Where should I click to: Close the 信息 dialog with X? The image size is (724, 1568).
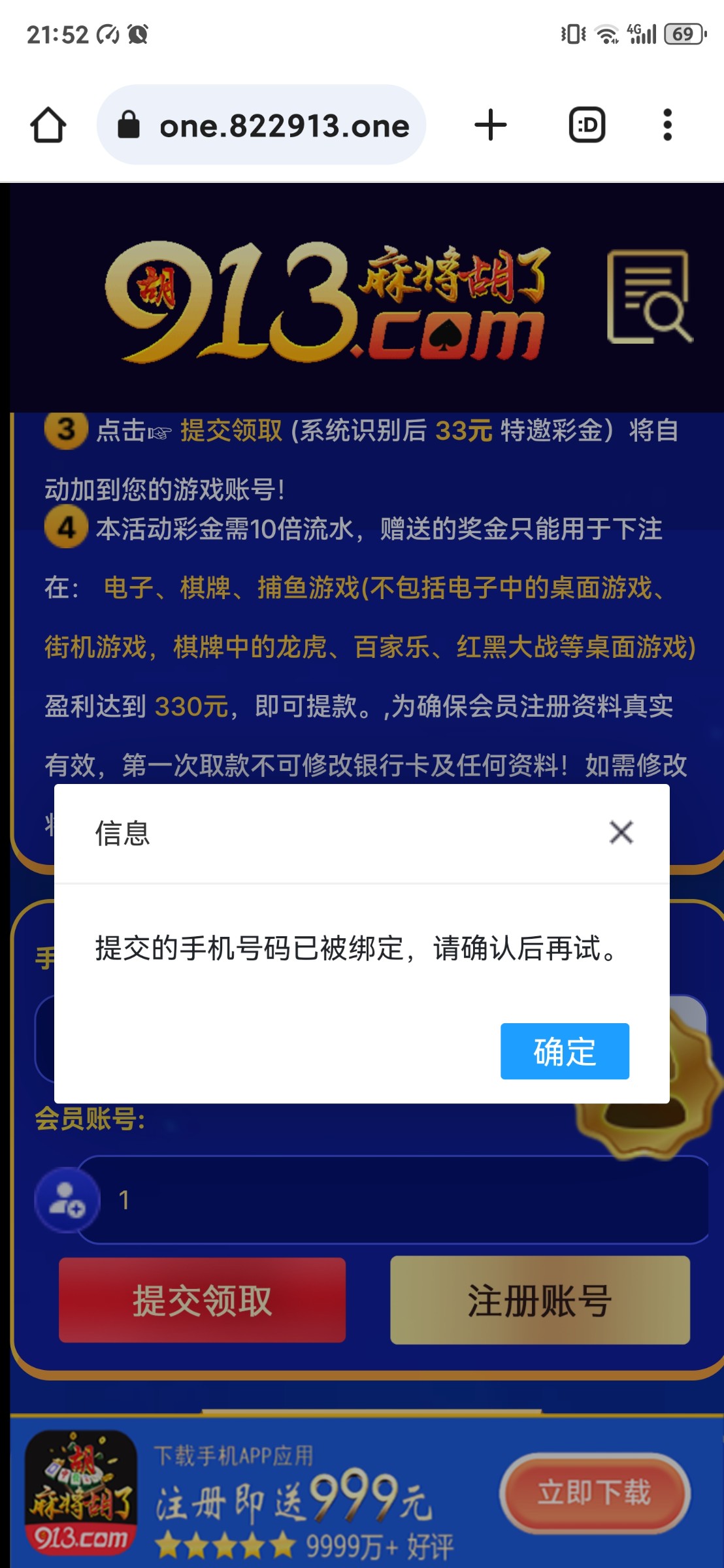click(621, 832)
